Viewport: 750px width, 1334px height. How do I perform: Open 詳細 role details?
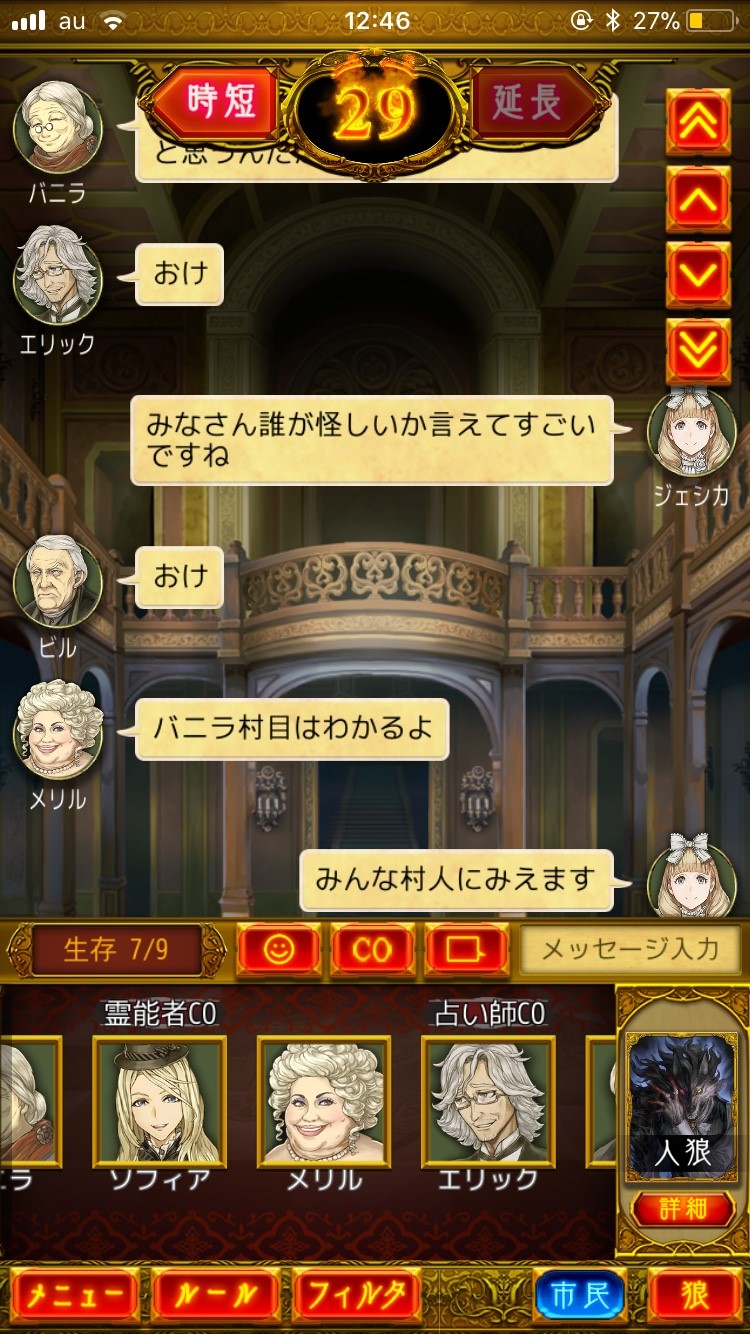pos(683,1208)
